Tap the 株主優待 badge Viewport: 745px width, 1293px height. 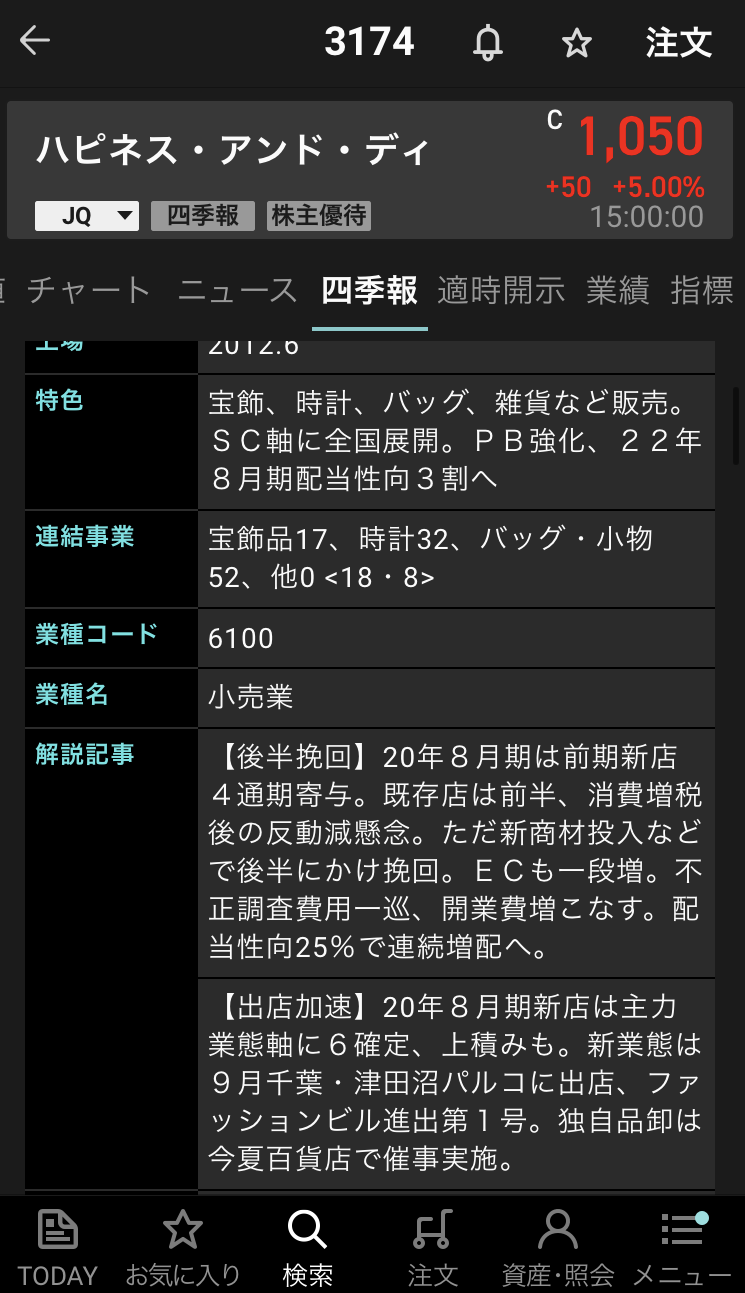coord(319,216)
